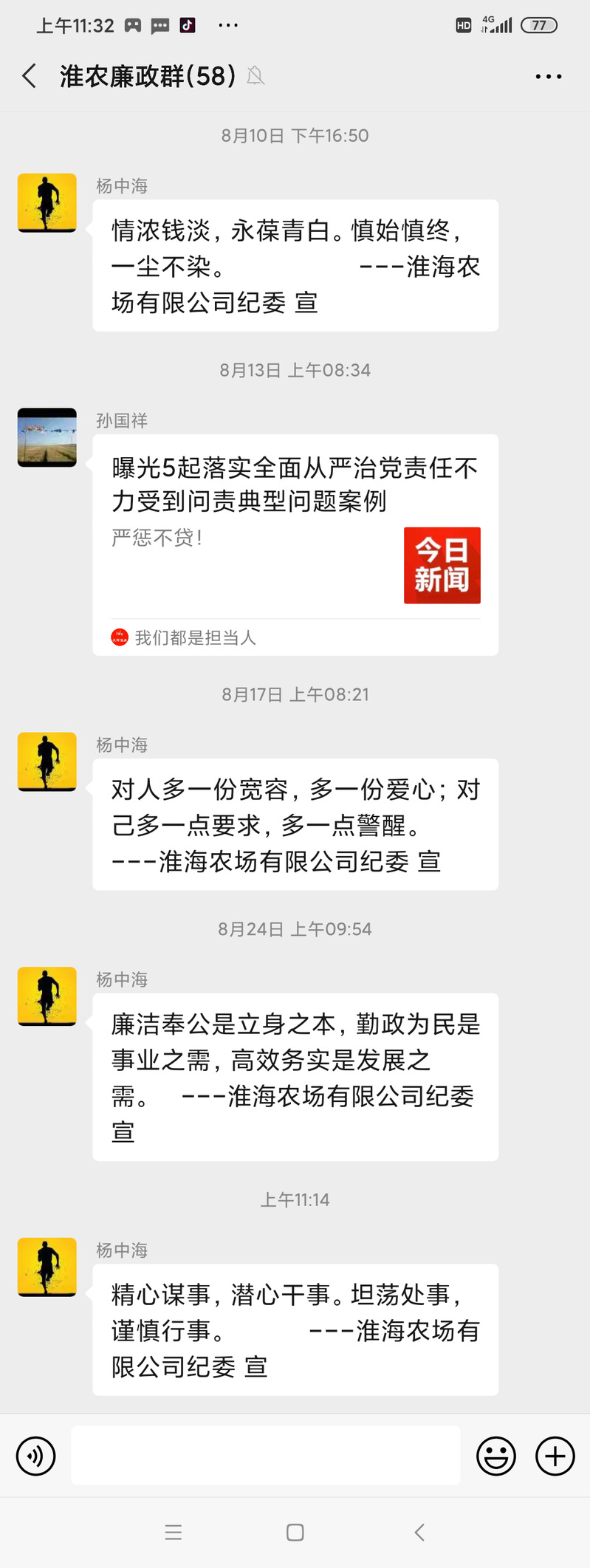Tap 孙国祥's profile avatar
590x1568 pixels.
point(47,437)
